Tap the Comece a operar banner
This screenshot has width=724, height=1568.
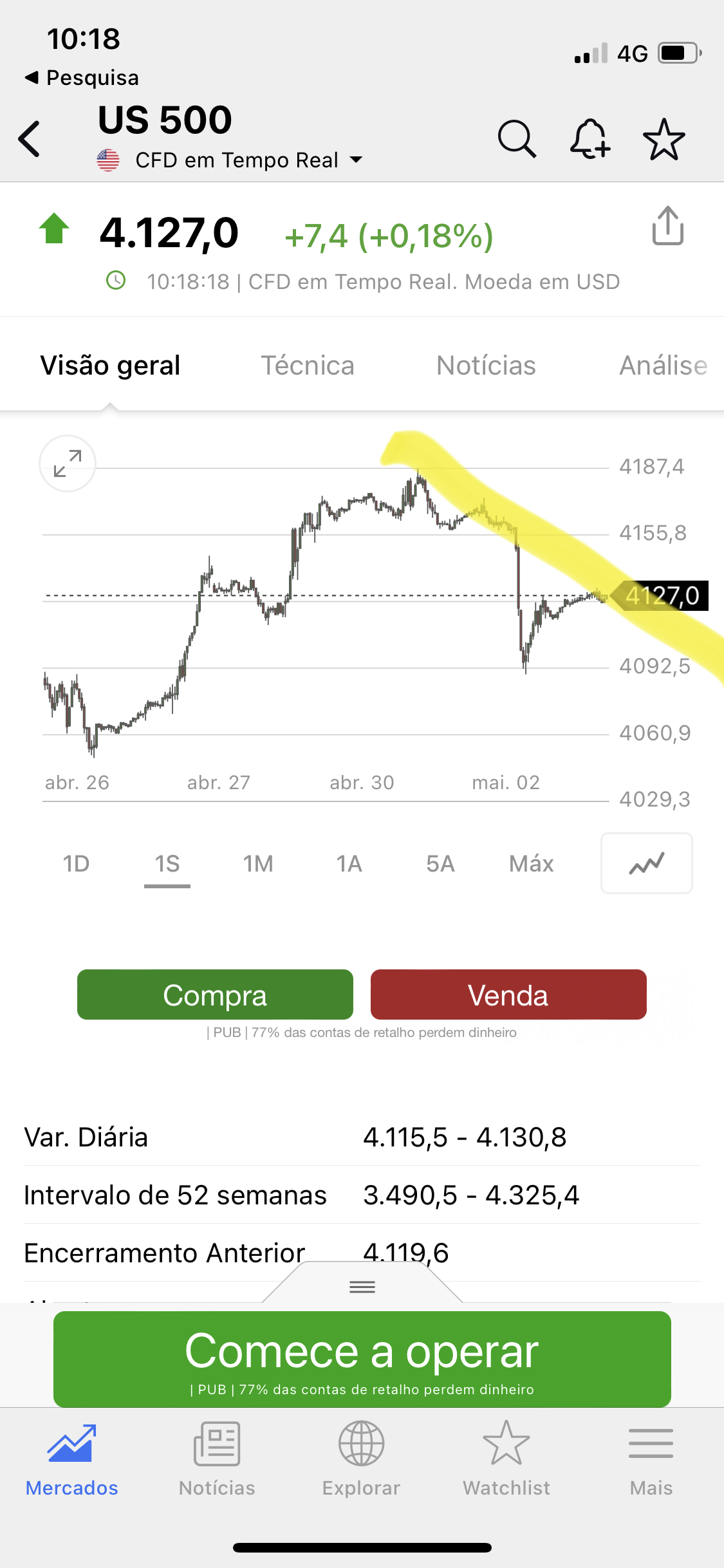(x=362, y=1358)
